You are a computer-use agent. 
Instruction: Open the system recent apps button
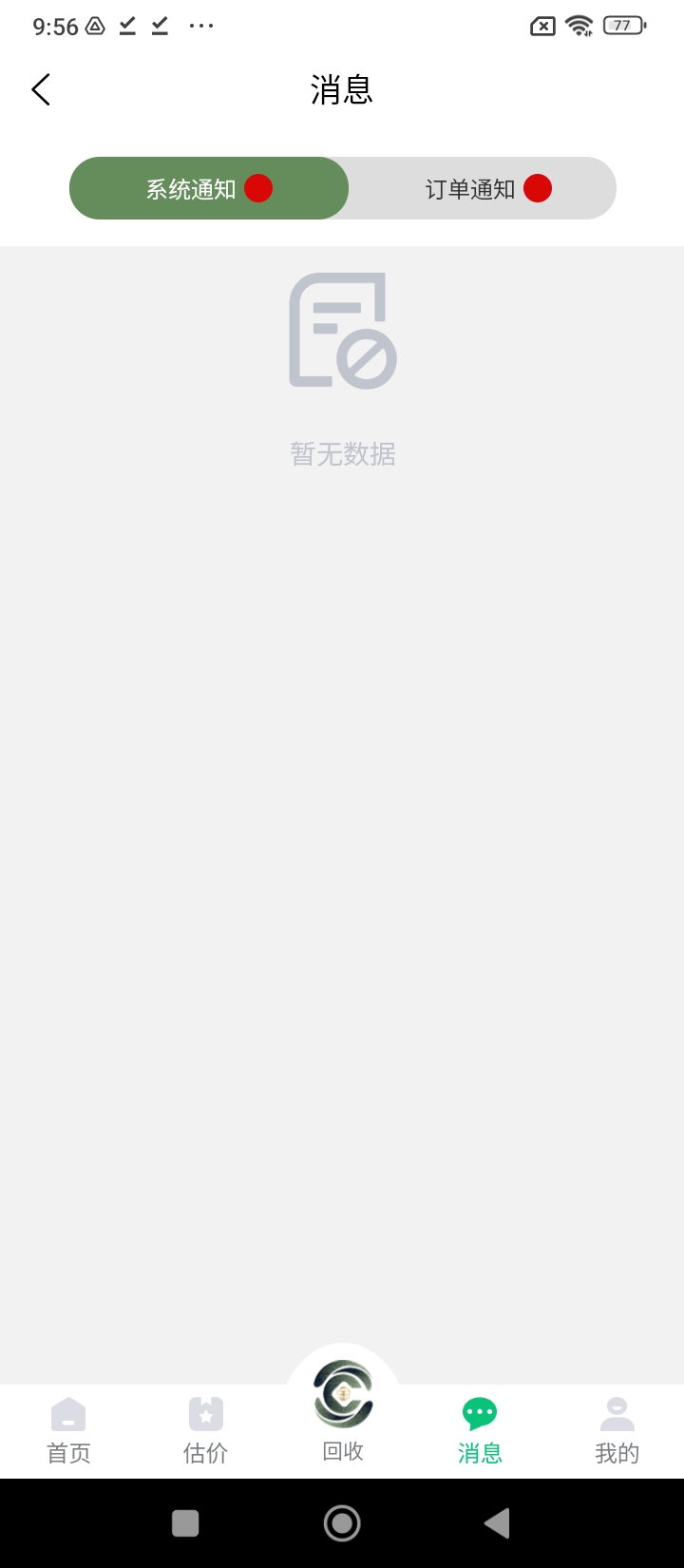coord(185,1523)
